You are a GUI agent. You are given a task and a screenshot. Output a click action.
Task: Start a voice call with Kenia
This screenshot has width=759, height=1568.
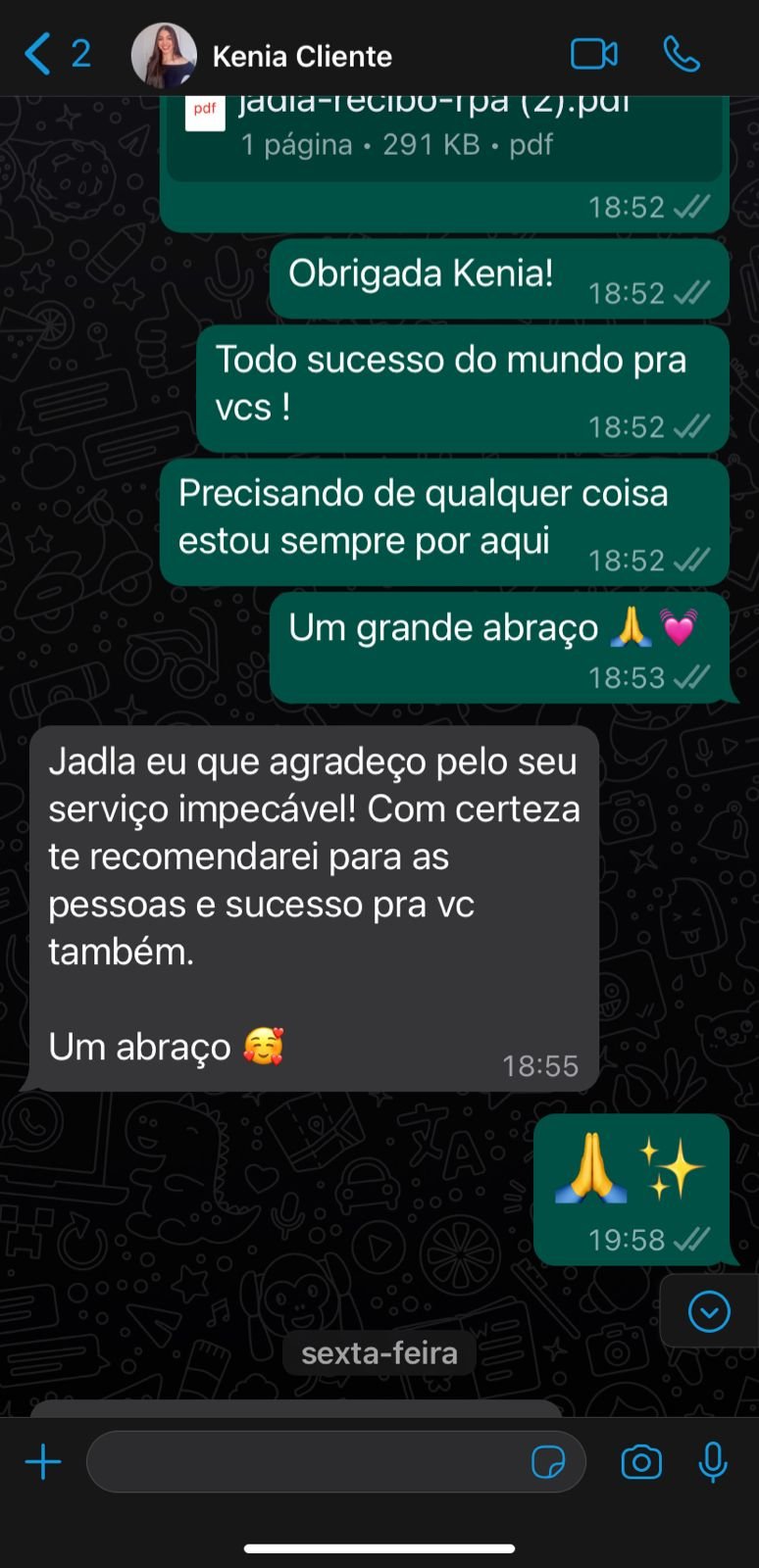coord(682,54)
